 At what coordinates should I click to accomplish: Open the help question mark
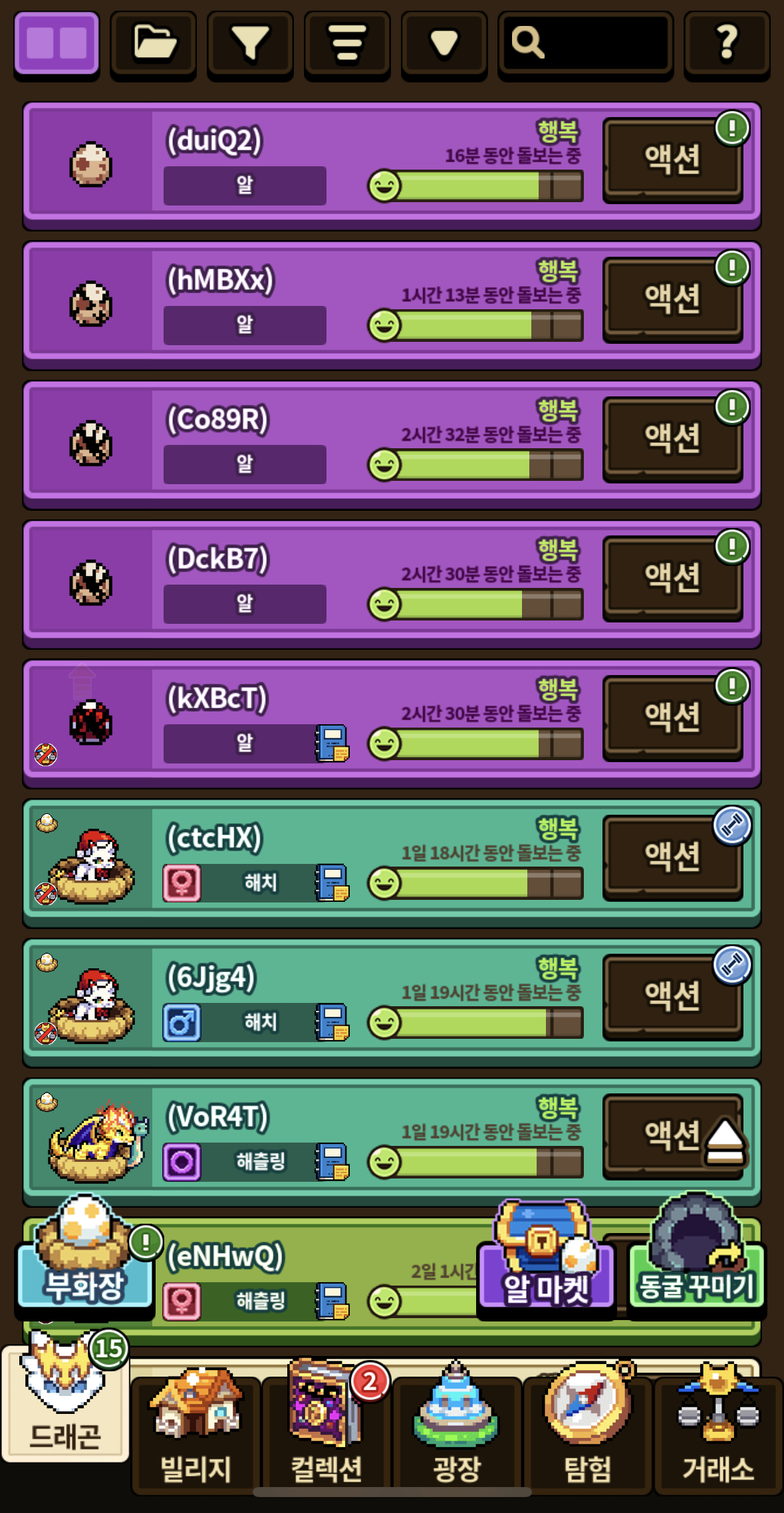point(727,43)
